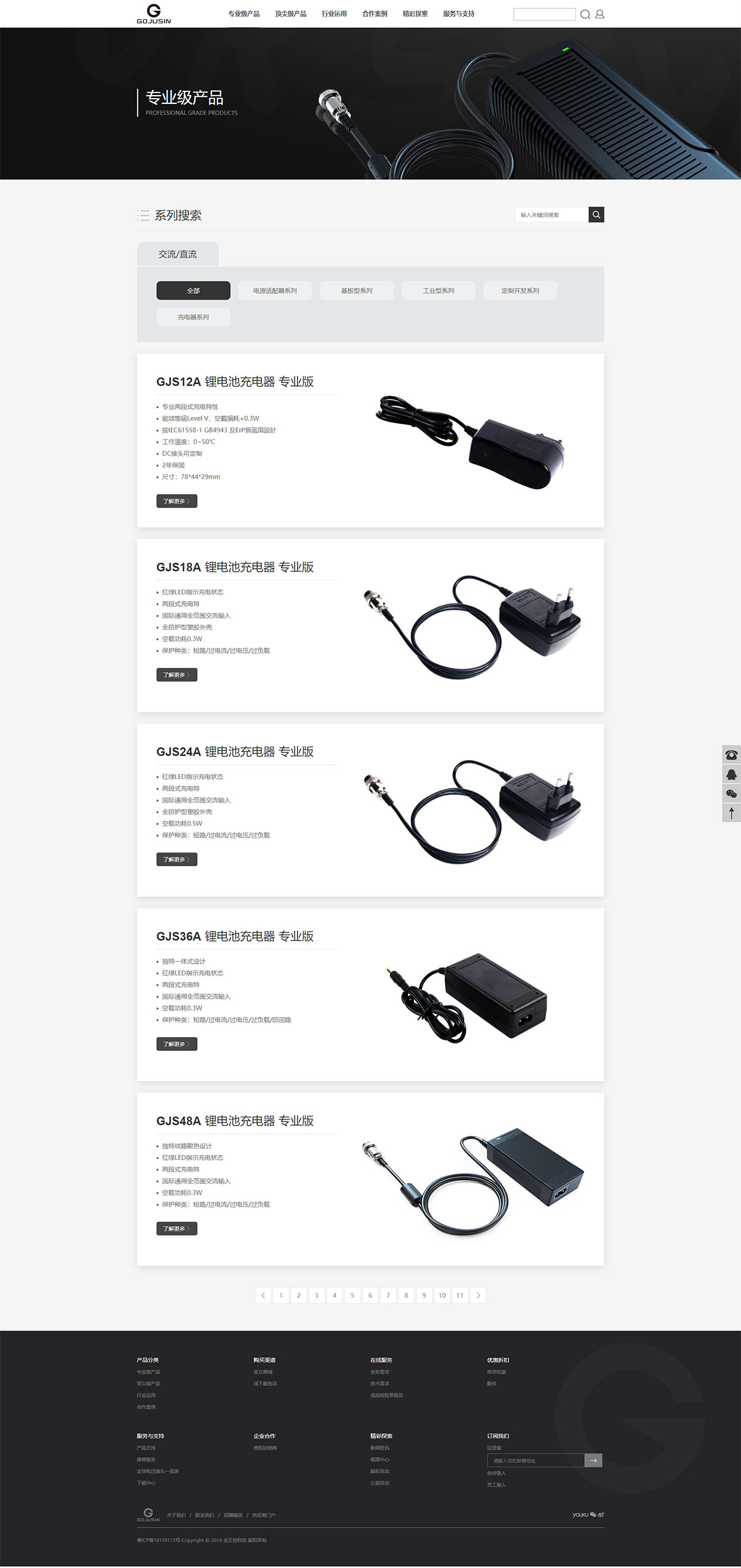Viewport: 741px width, 1568px height.
Task: Filter by 基板型系列
Action: [357, 291]
